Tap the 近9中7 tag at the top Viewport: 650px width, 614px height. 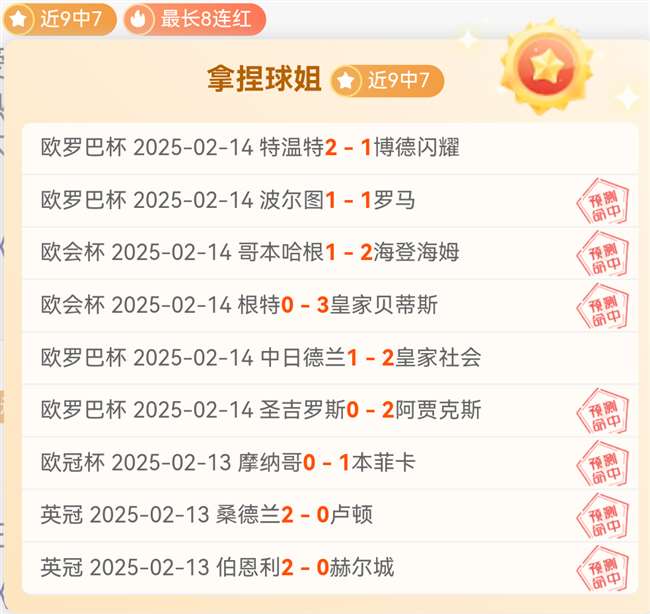58,18
